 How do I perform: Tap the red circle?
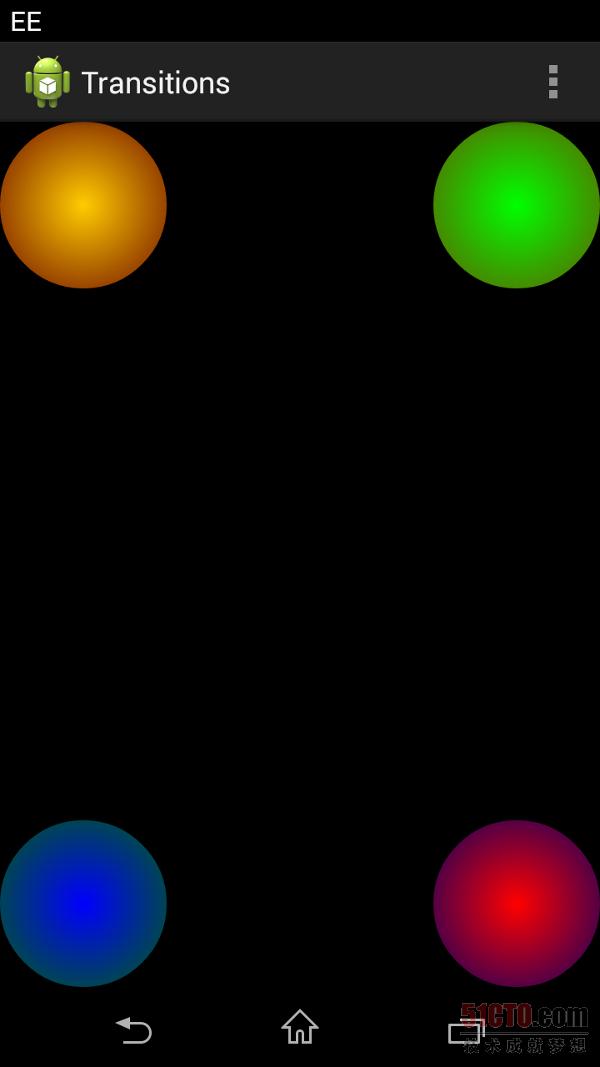[x=516, y=903]
